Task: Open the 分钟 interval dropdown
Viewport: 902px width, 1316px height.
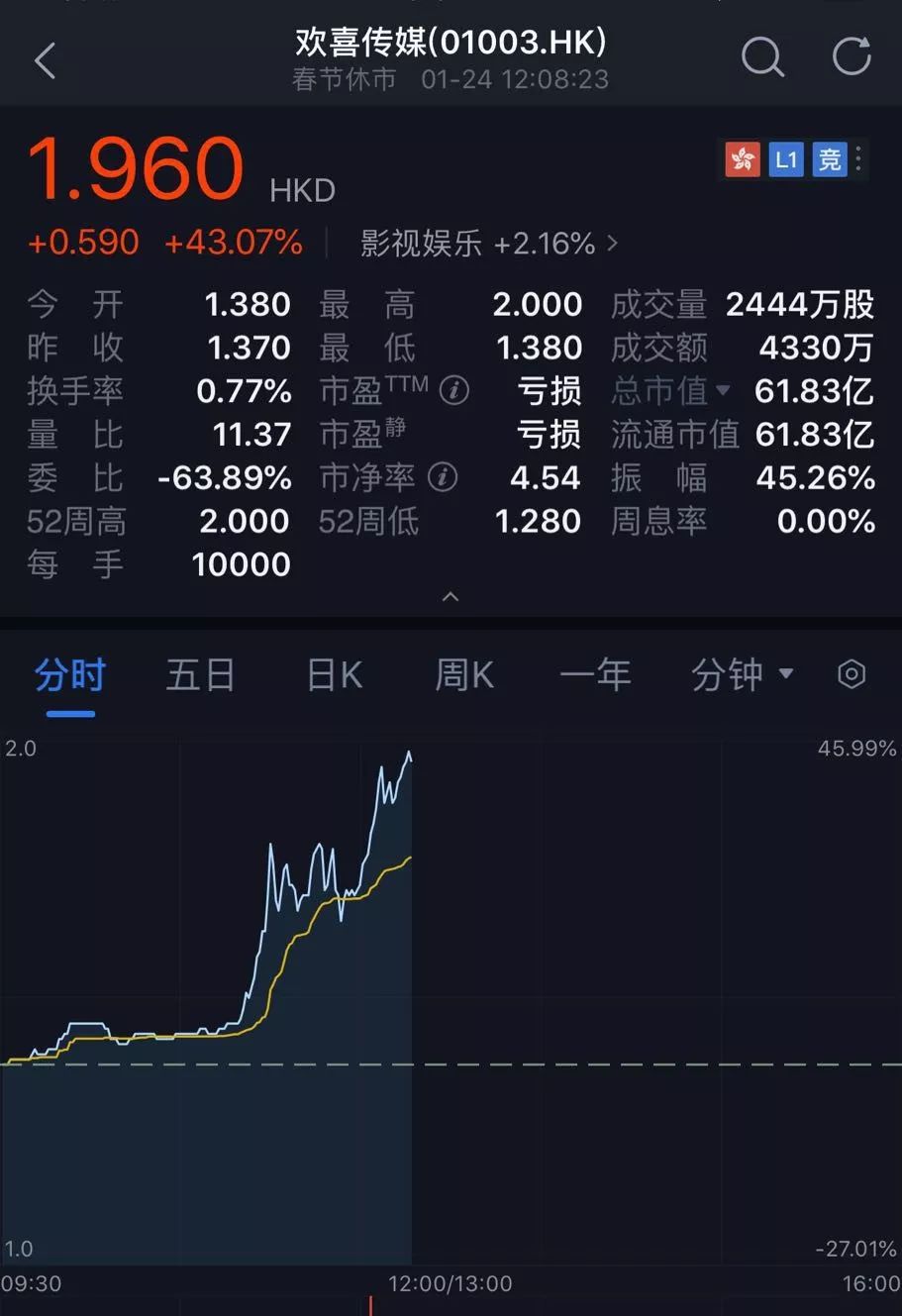Action: click(741, 675)
